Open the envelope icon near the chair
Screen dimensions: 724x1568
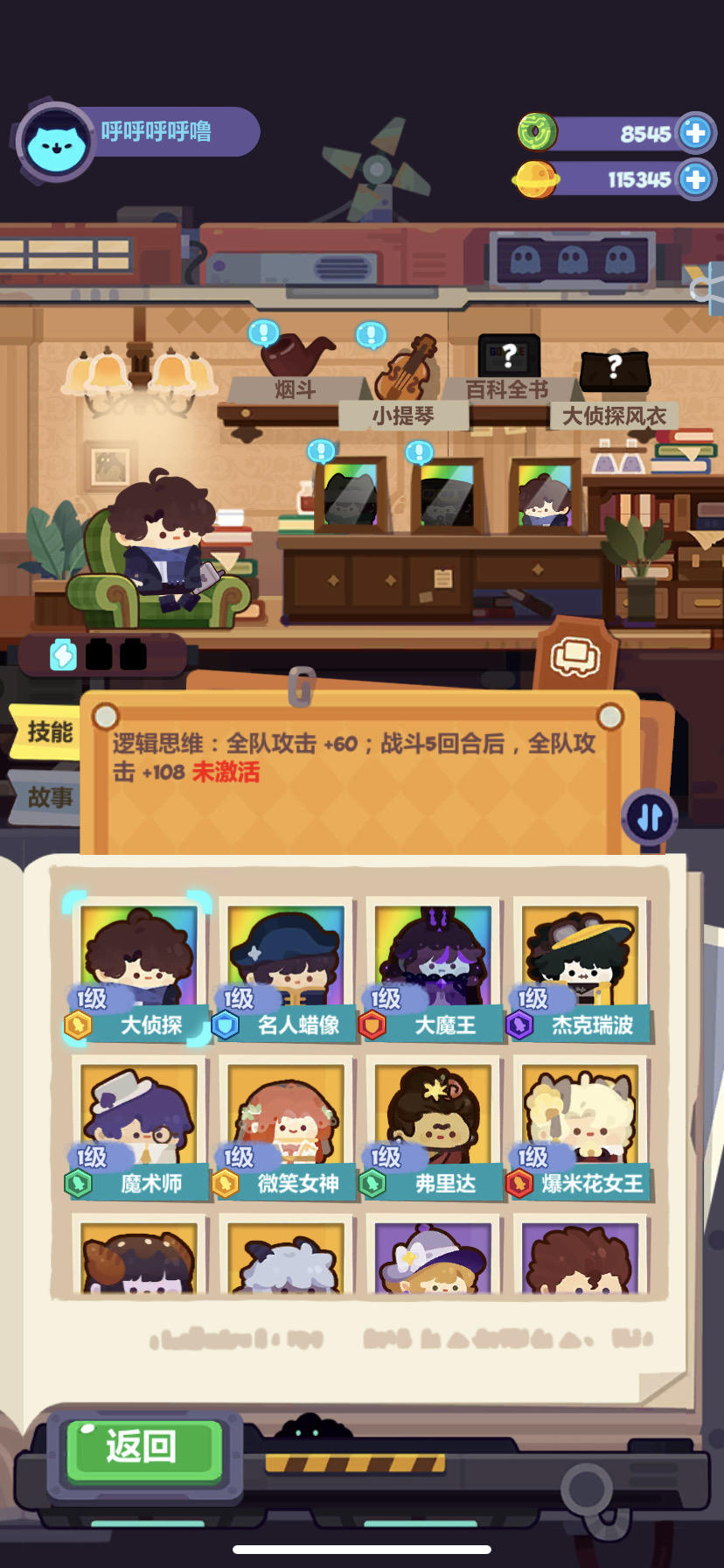(x=573, y=658)
